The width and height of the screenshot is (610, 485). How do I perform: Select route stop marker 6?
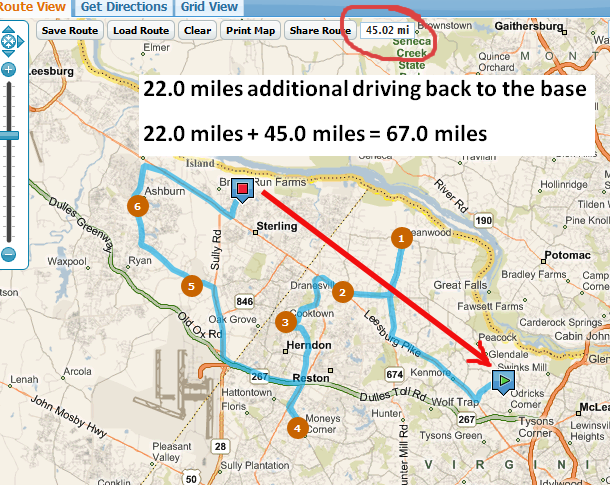138,205
